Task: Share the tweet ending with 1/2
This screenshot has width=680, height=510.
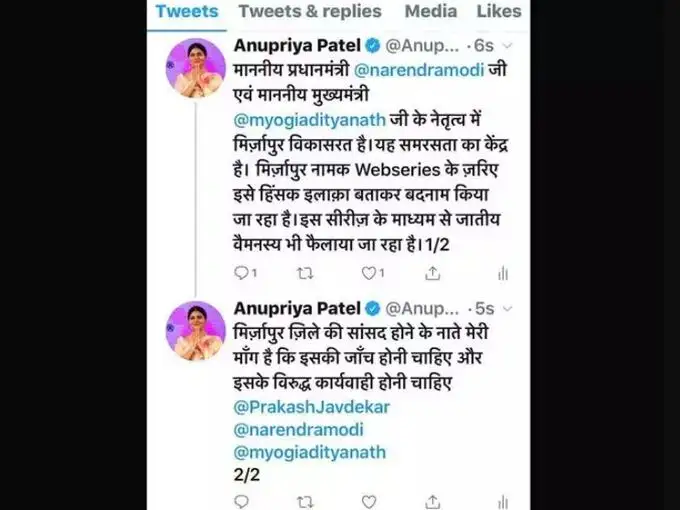Action: [x=433, y=272]
